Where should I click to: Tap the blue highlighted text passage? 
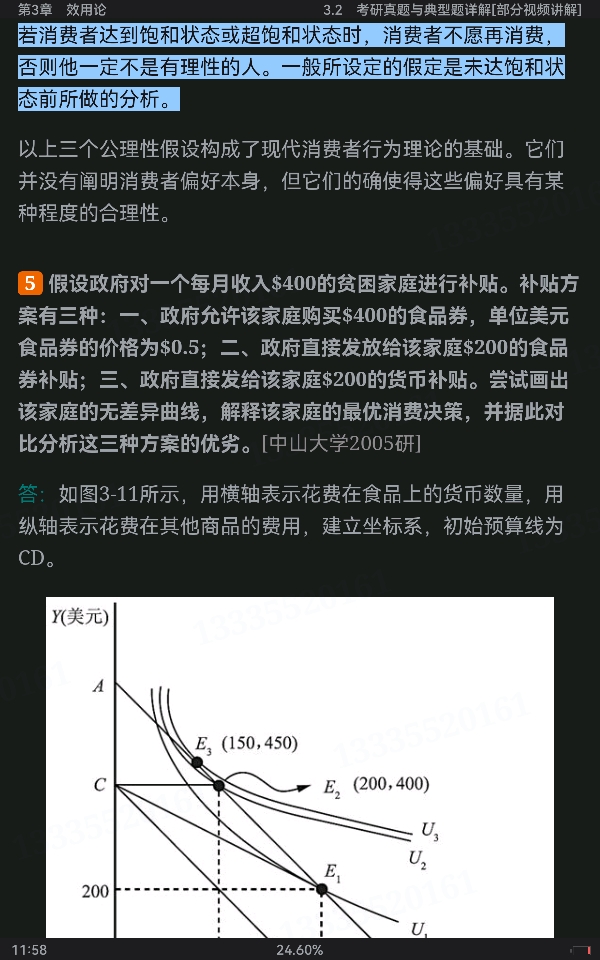tap(290, 68)
